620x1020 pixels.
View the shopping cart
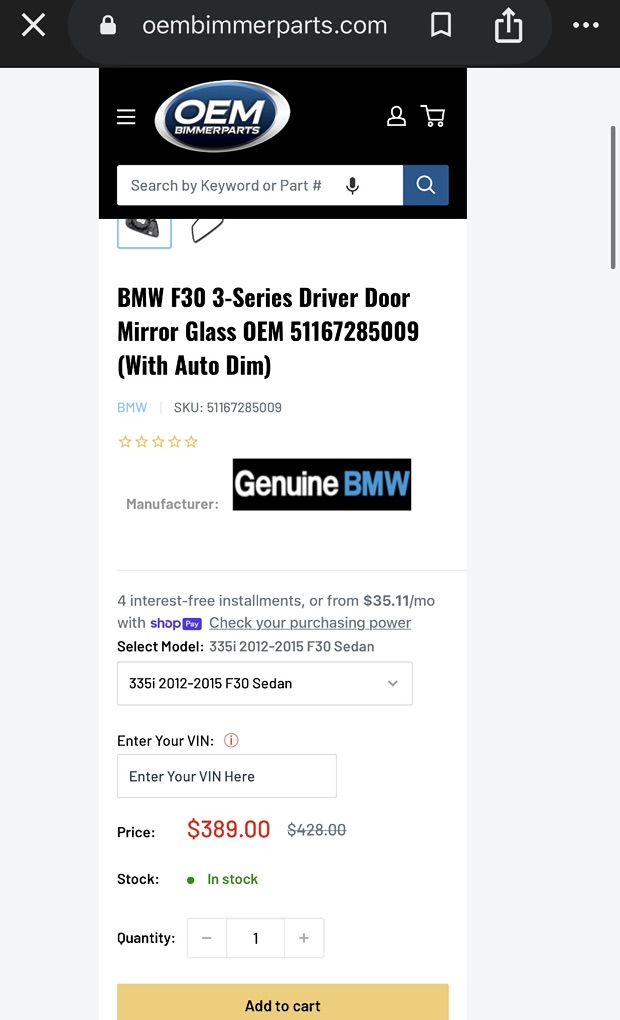433,117
